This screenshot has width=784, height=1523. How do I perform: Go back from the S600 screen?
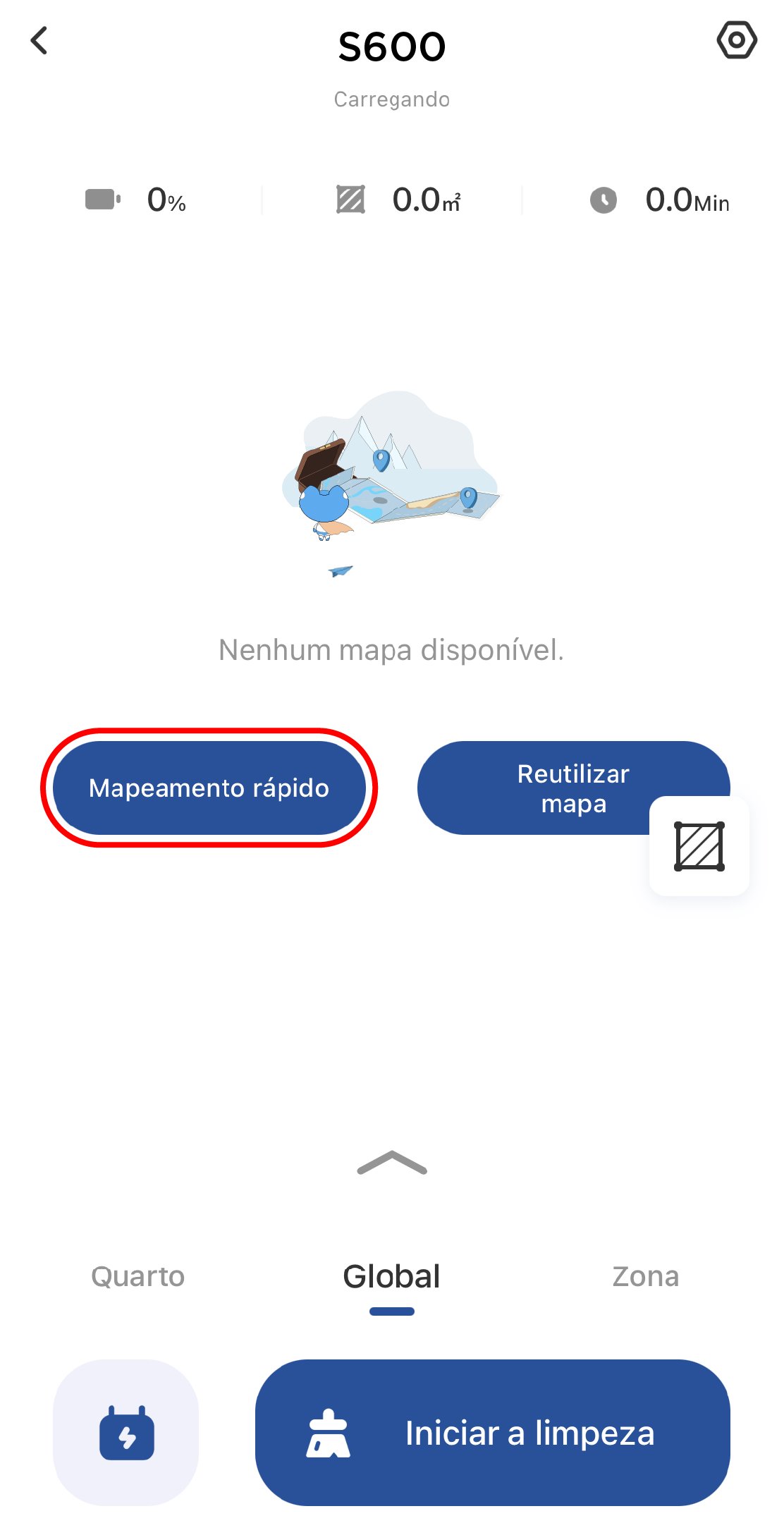(x=39, y=41)
